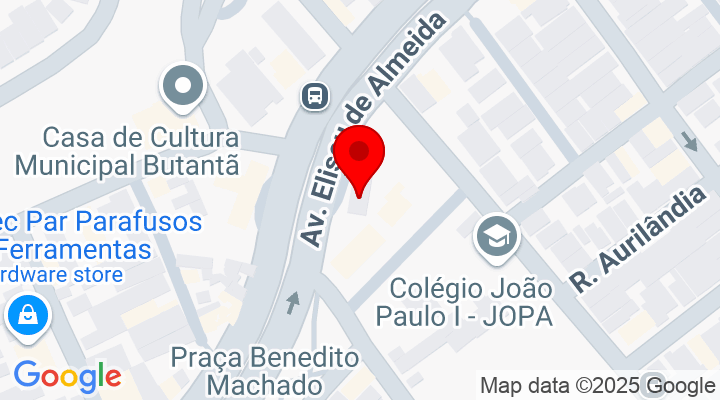Select Casa de Cultura Municipal Butantã marker

183,88
